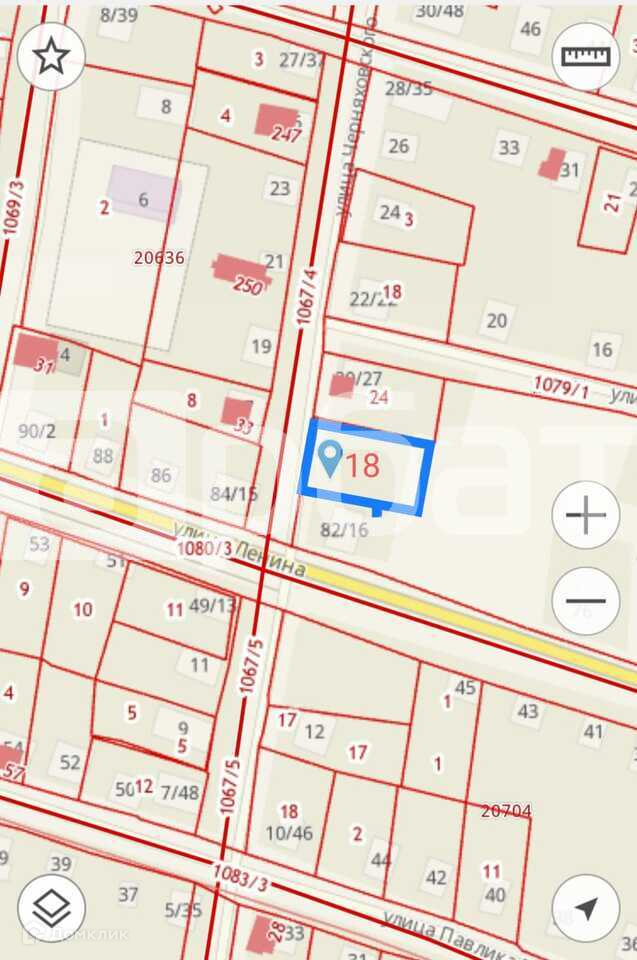Center map on my location arrow

[x=586, y=908]
